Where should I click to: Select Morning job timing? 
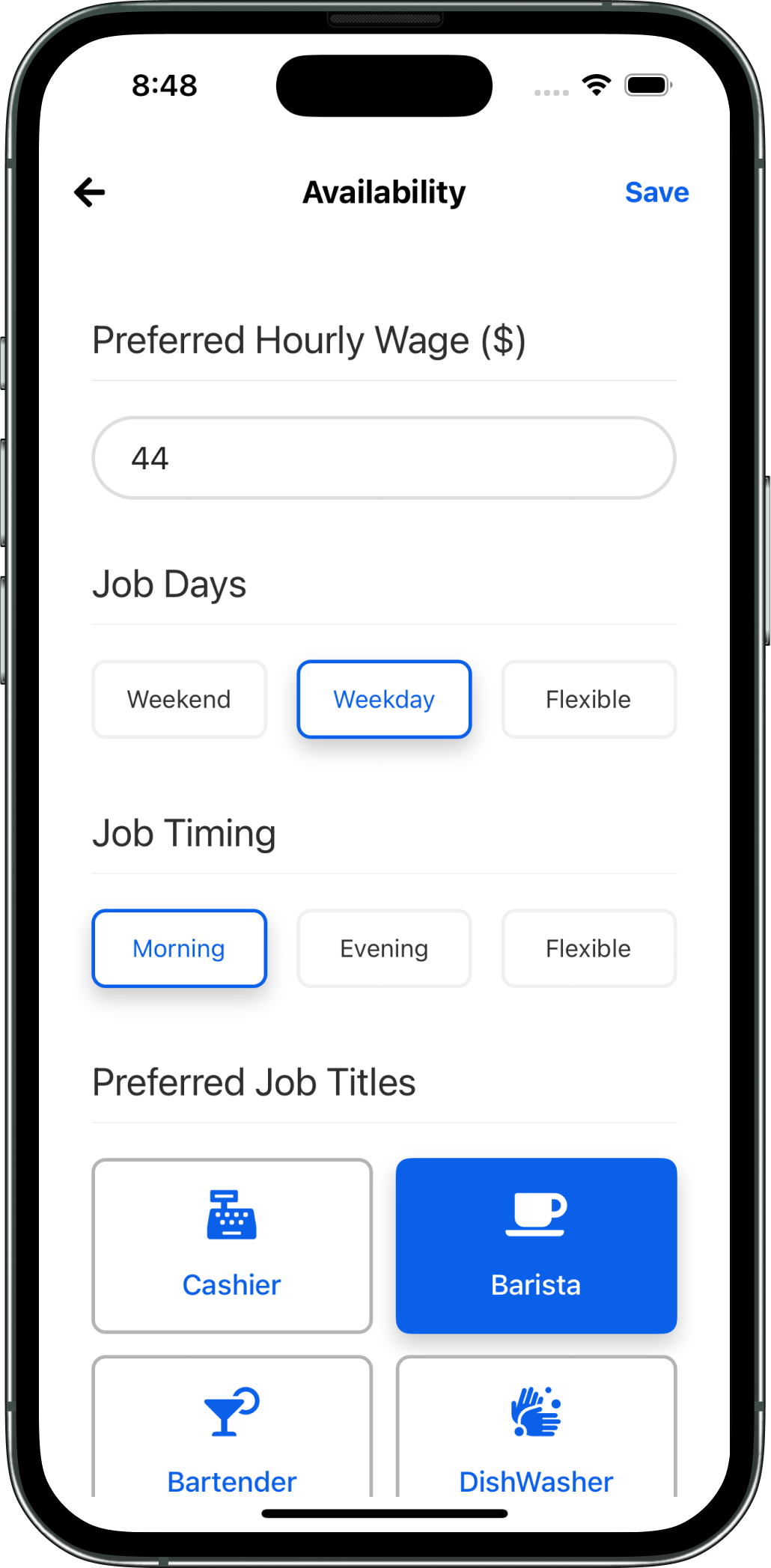[x=179, y=948]
